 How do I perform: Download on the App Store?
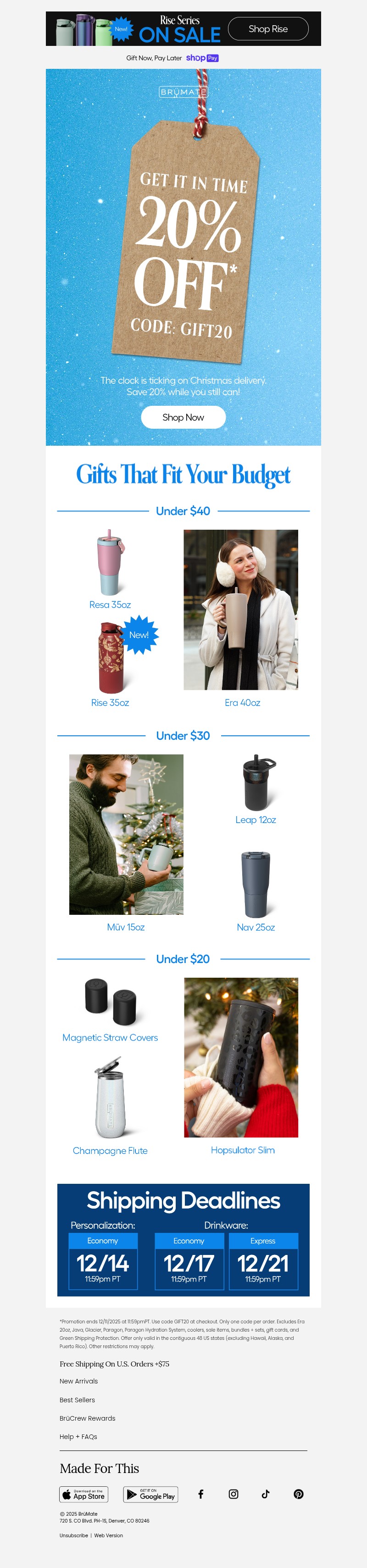(x=83, y=1495)
